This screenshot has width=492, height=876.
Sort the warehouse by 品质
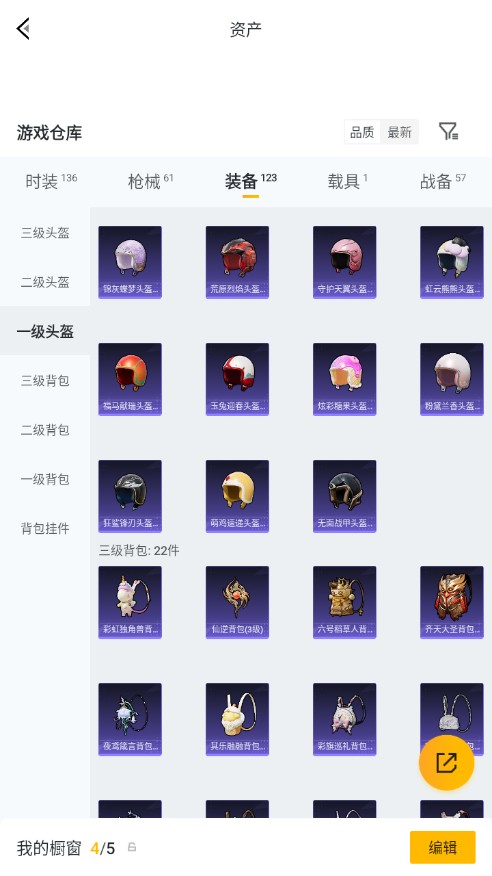pyautogui.click(x=362, y=132)
